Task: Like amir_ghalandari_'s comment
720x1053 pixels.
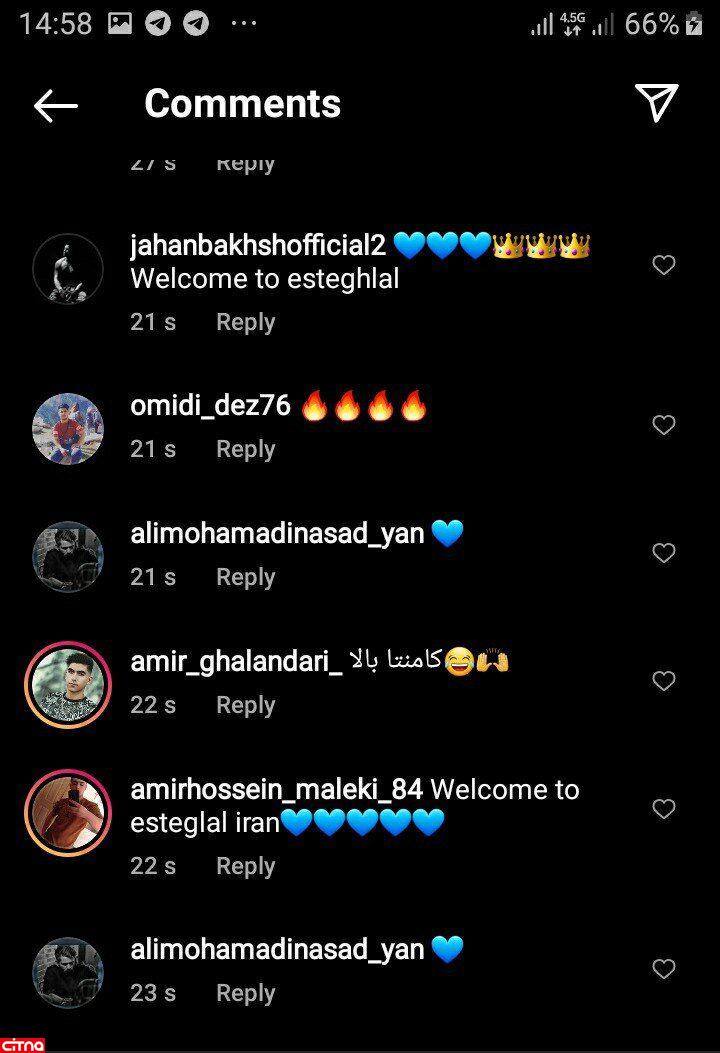Action: (x=664, y=681)
